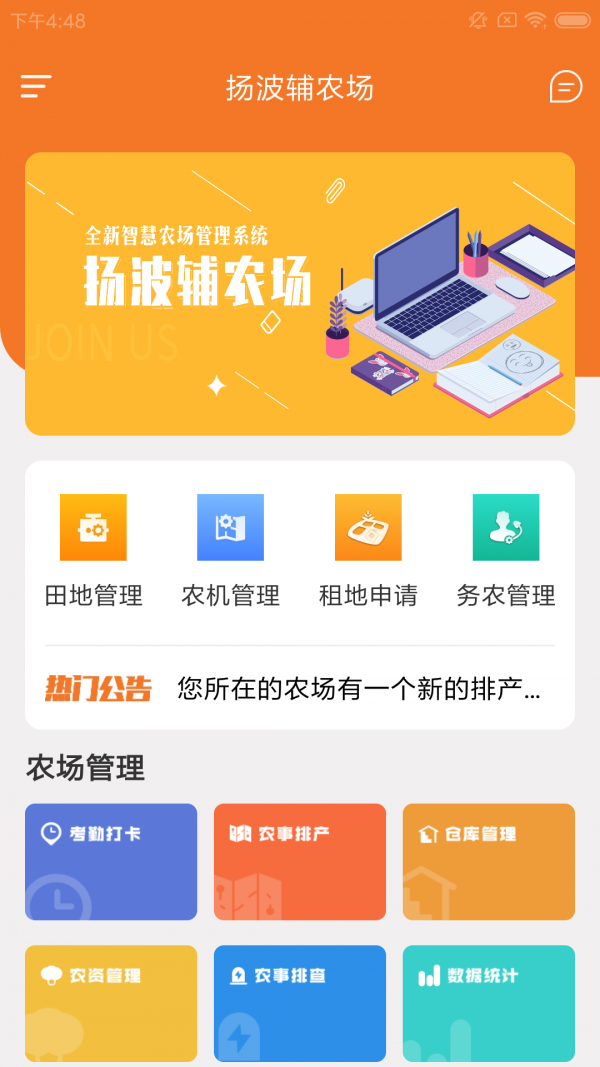Open the 农资管理 card
This screenshot has height=1067, width=600.
111,1003
